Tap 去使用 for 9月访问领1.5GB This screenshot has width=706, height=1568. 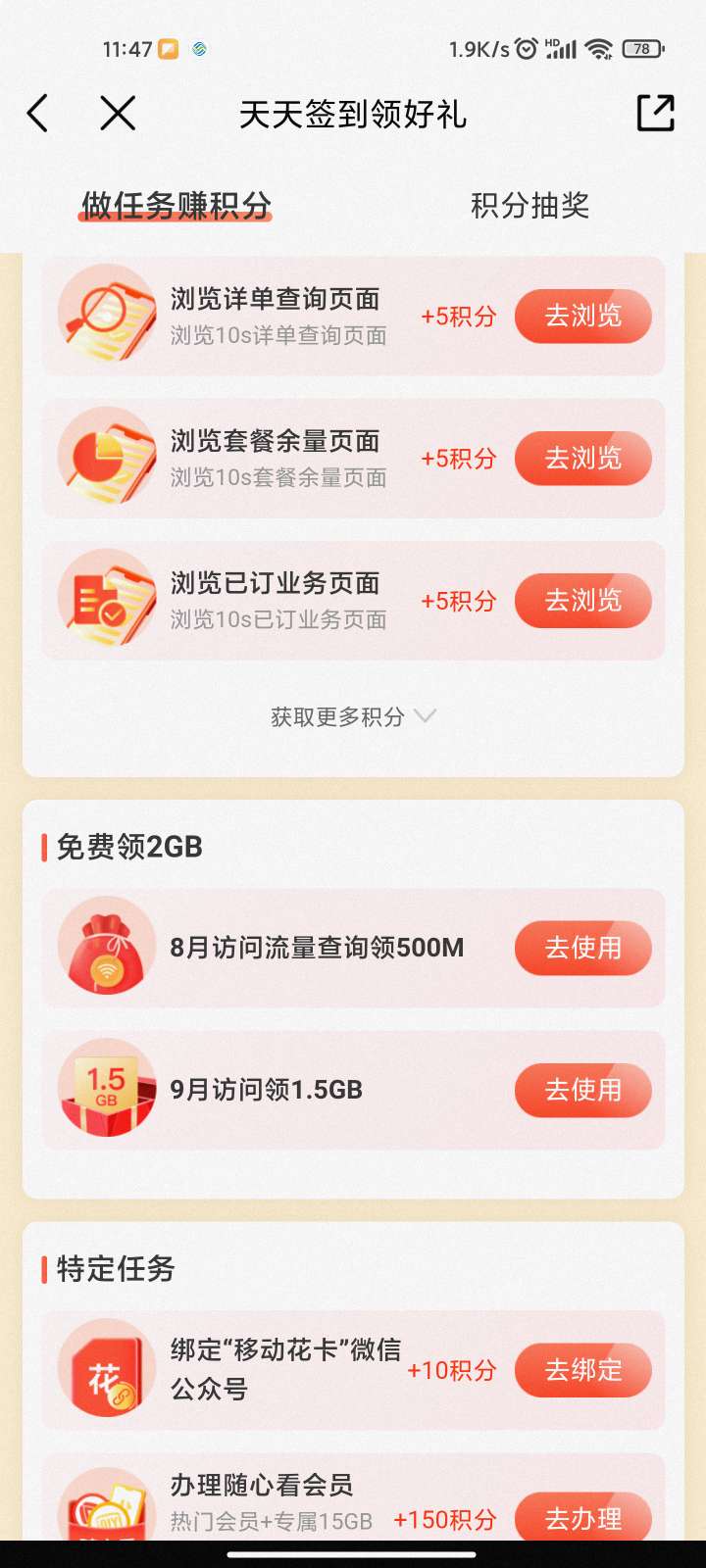582,1090
